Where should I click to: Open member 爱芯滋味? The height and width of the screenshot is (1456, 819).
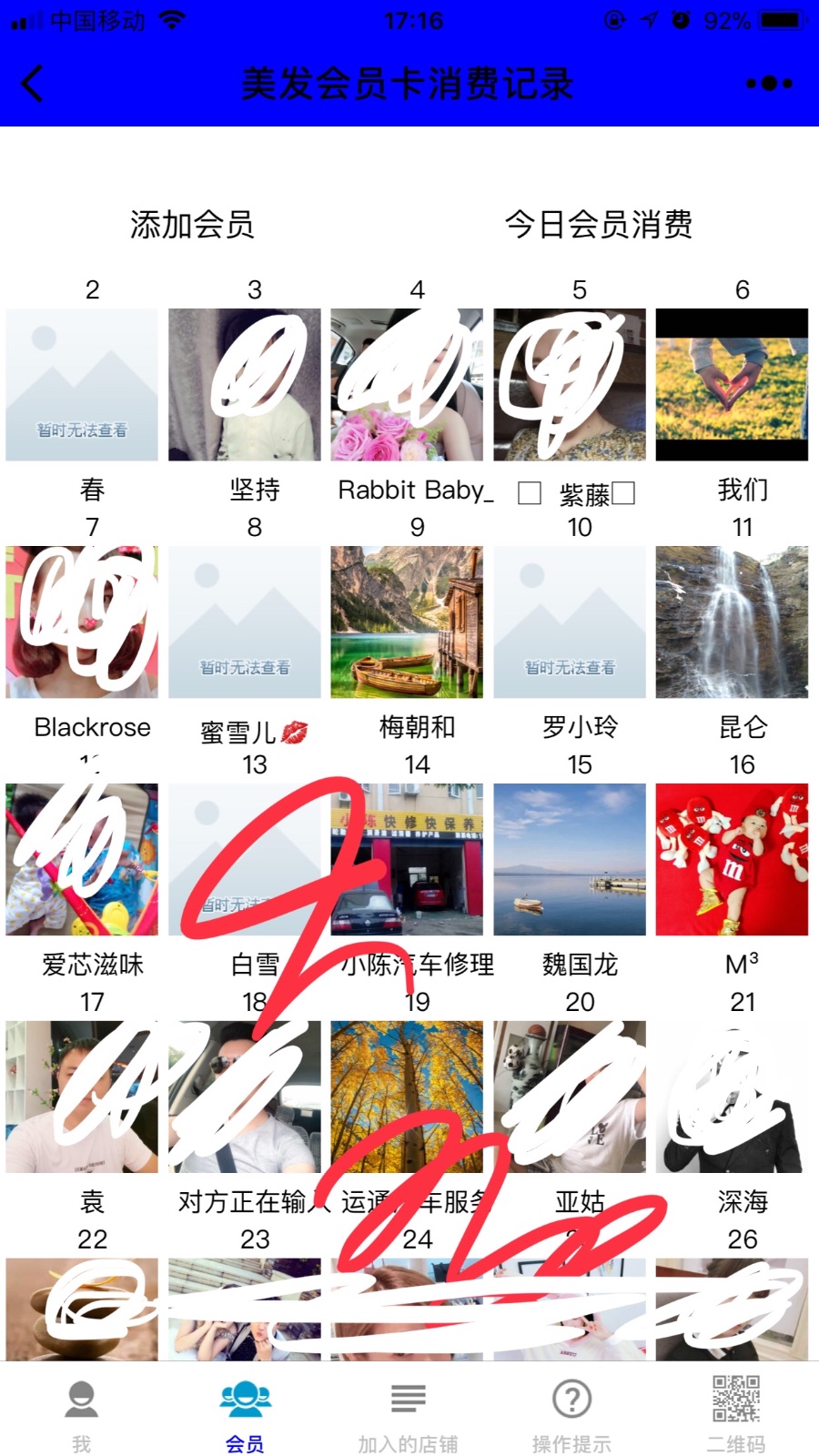(x=82, y=860)
